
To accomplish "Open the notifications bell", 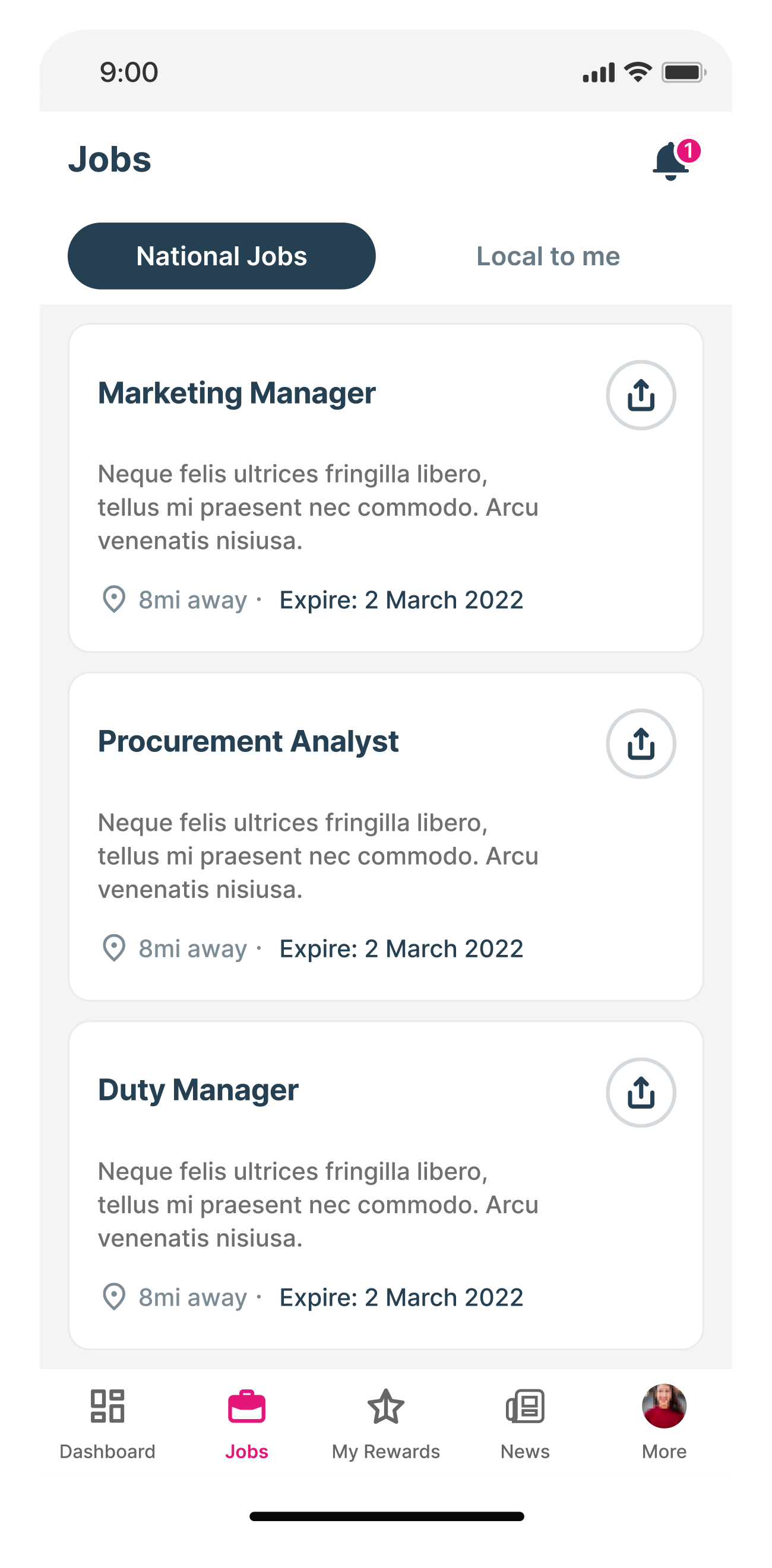I will coord(672,161).
